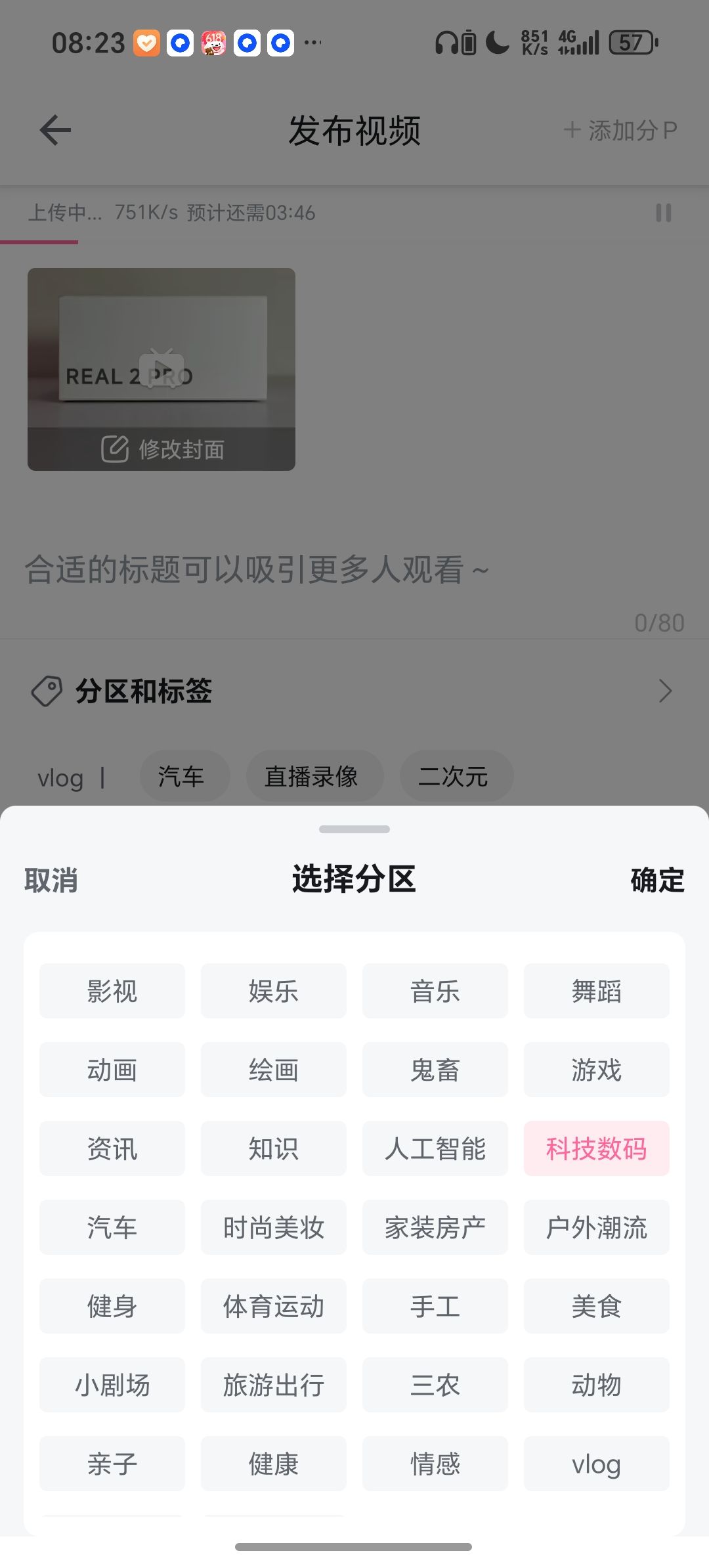
Task: Select the 美食 category
Action: pos(596,1306)
